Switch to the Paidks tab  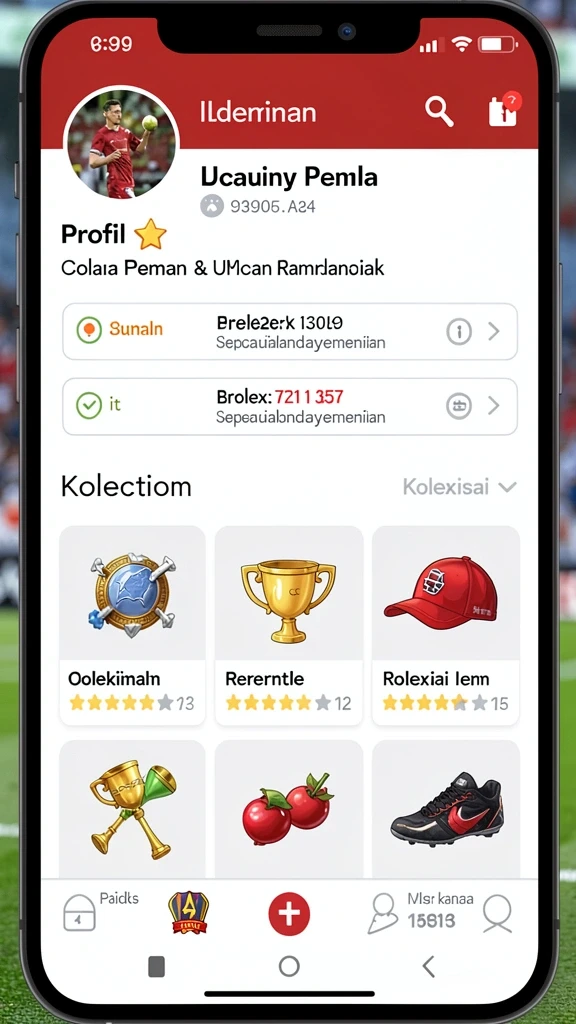point(100,910)
